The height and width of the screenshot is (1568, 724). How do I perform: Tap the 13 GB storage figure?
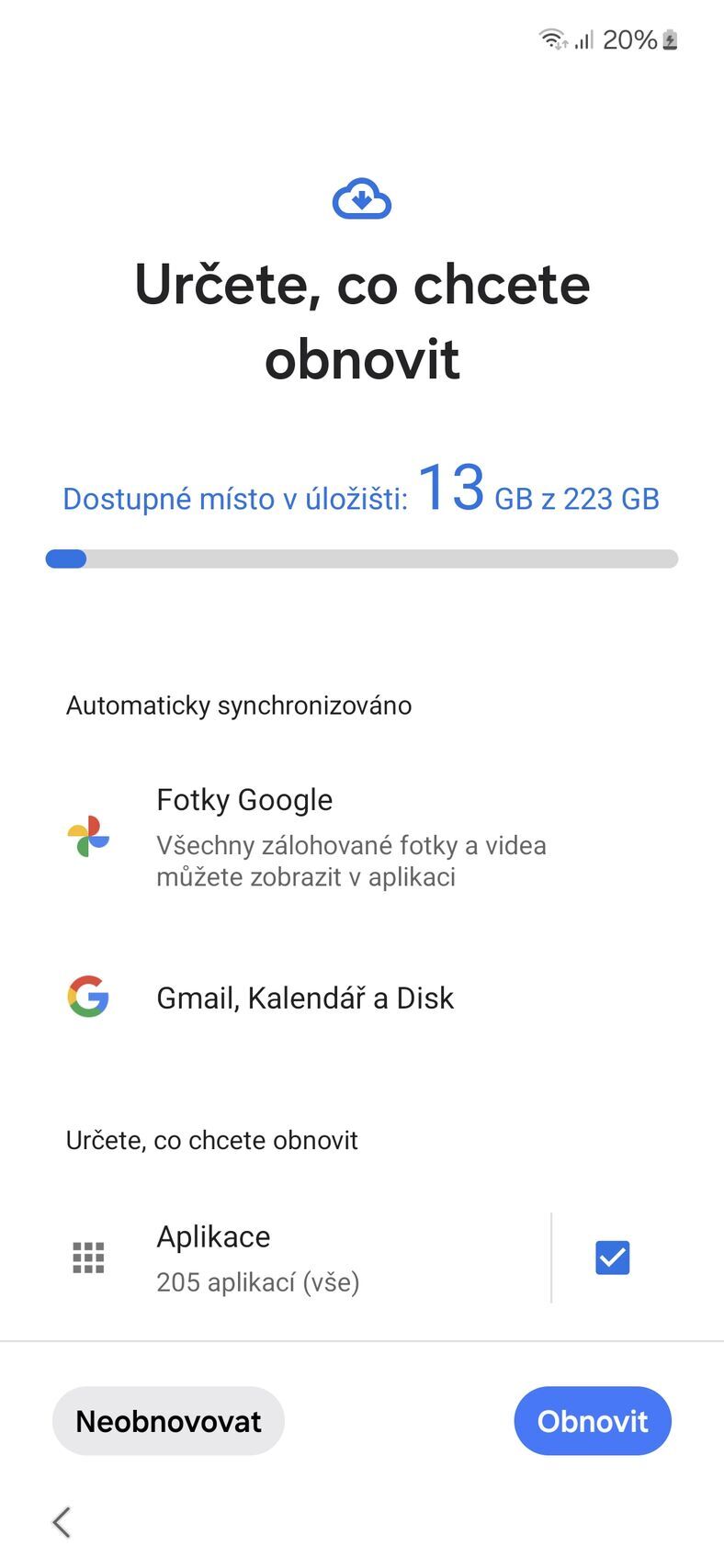point(451,492)
